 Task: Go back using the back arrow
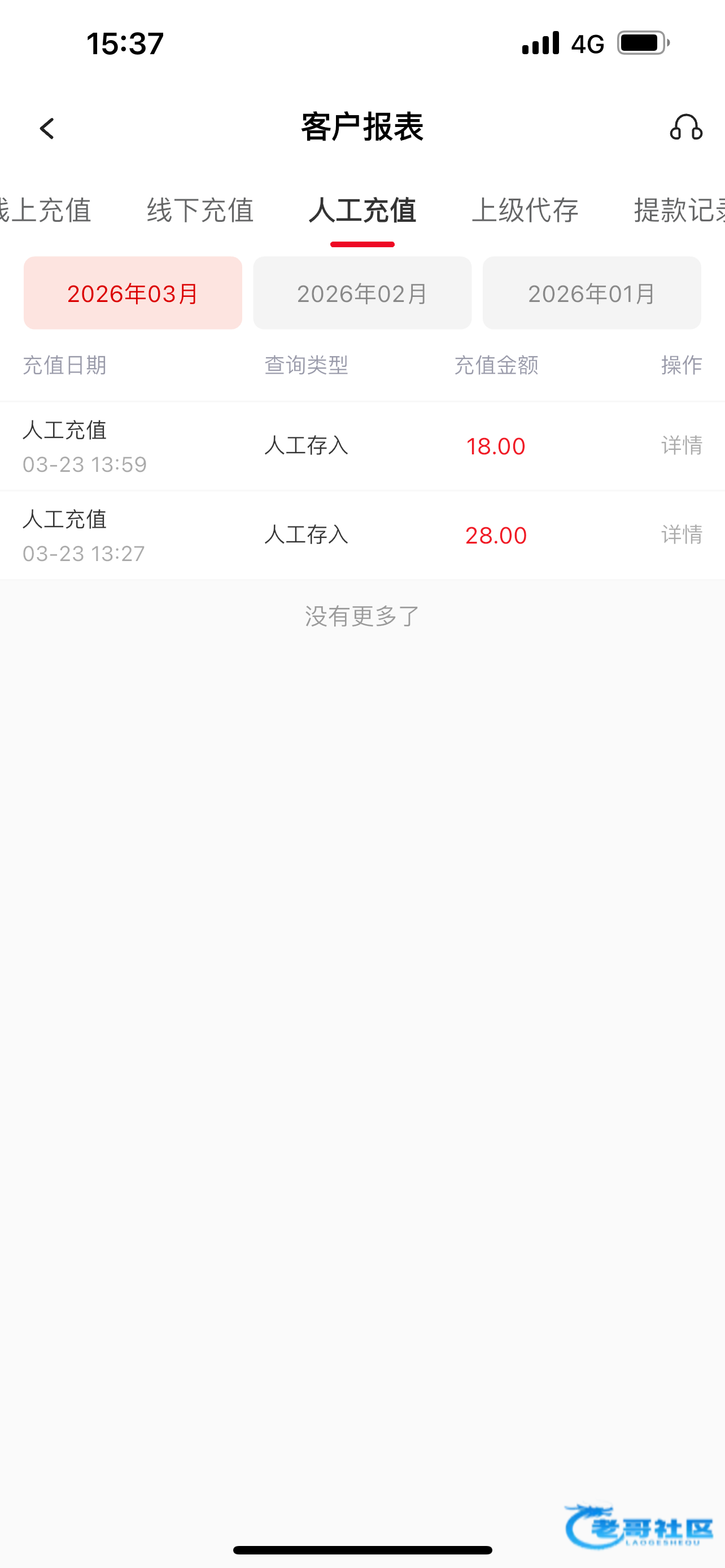point(47,129)
